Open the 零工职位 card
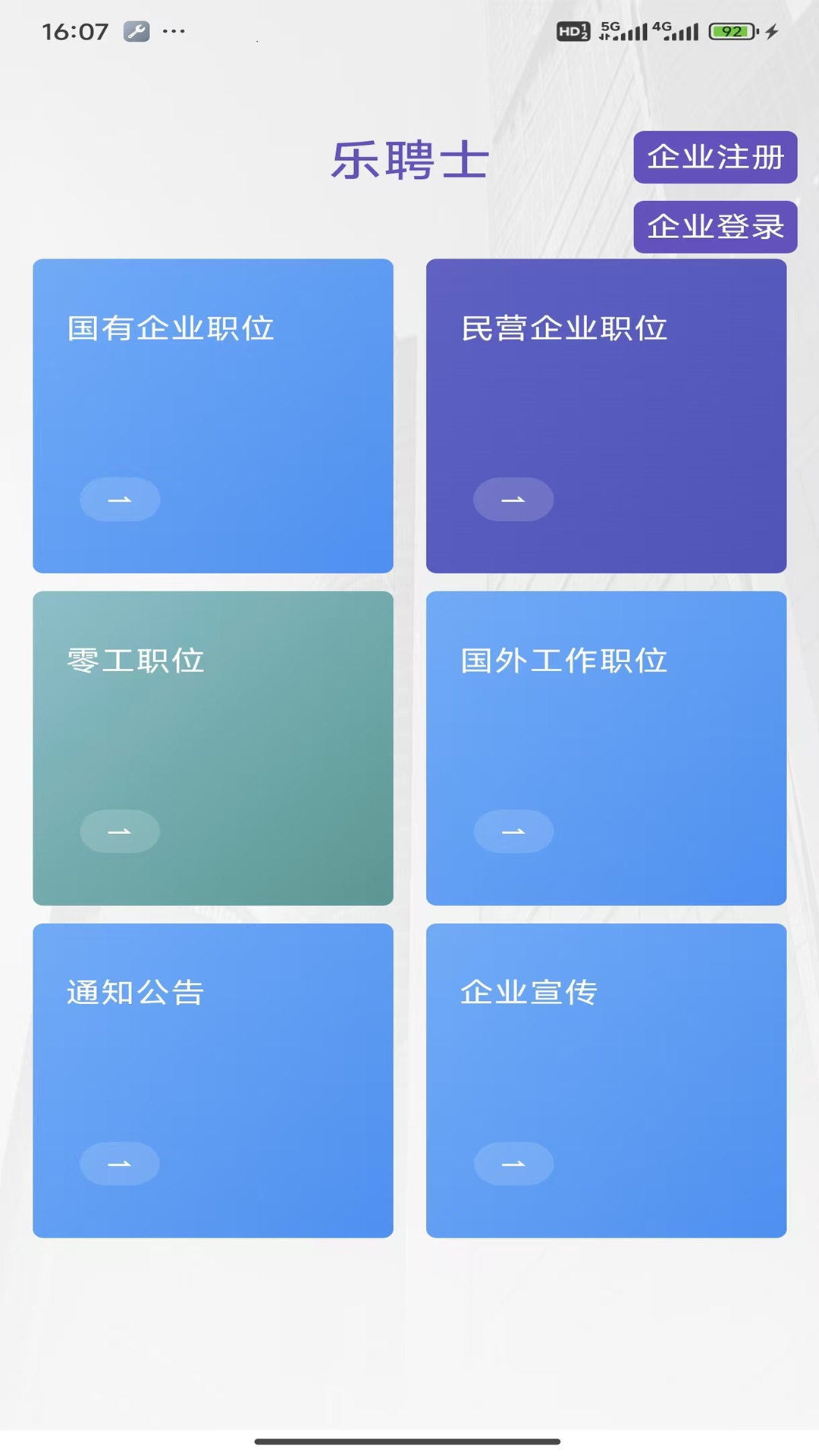 (x=213, y=747)
